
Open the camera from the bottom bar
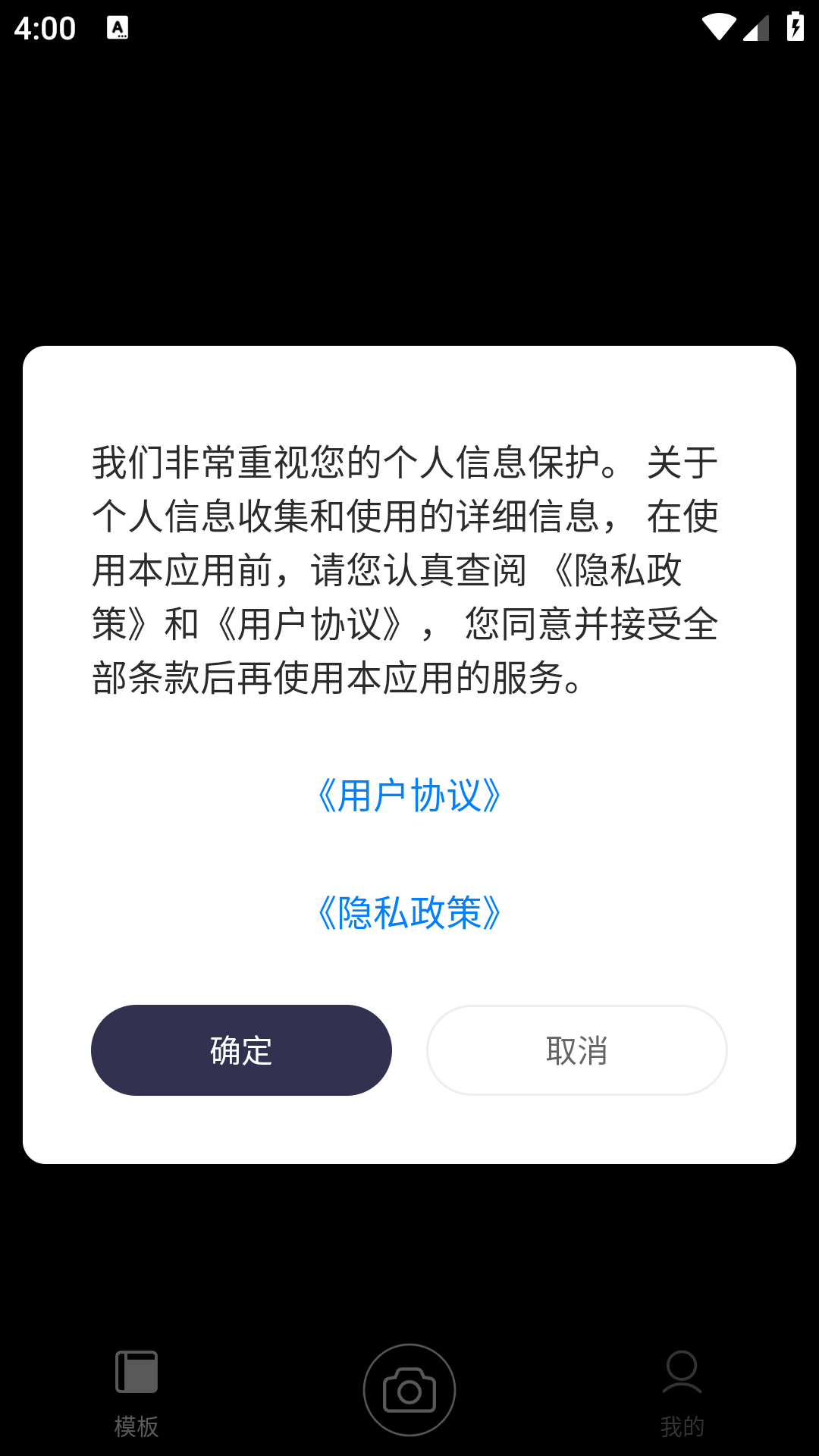[409, 1390]
